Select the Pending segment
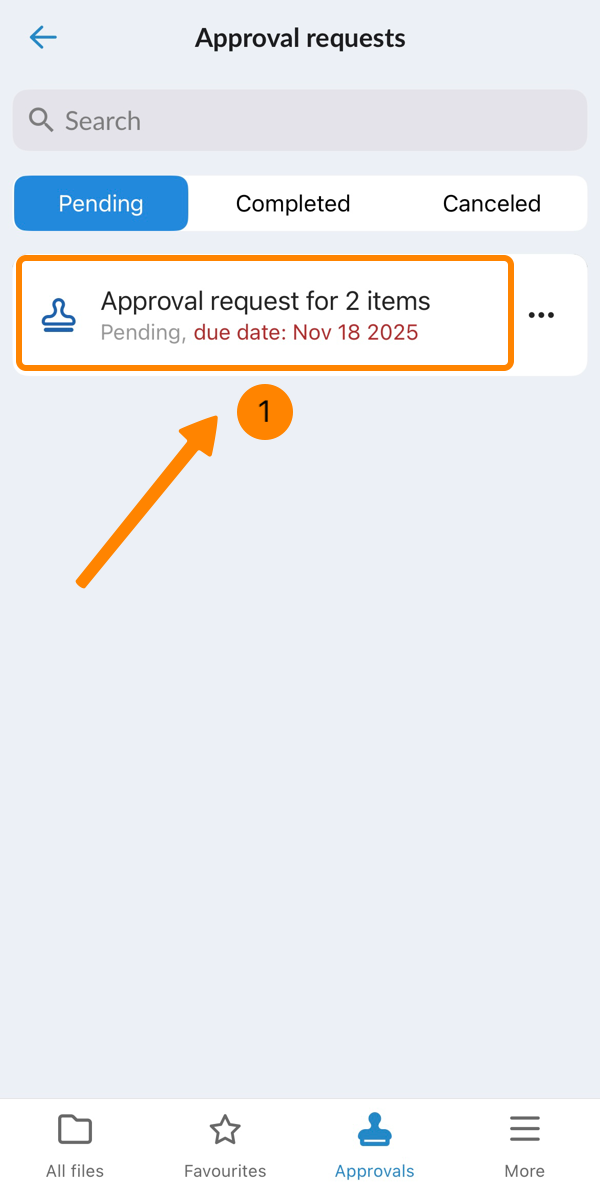 coord(101,204)
